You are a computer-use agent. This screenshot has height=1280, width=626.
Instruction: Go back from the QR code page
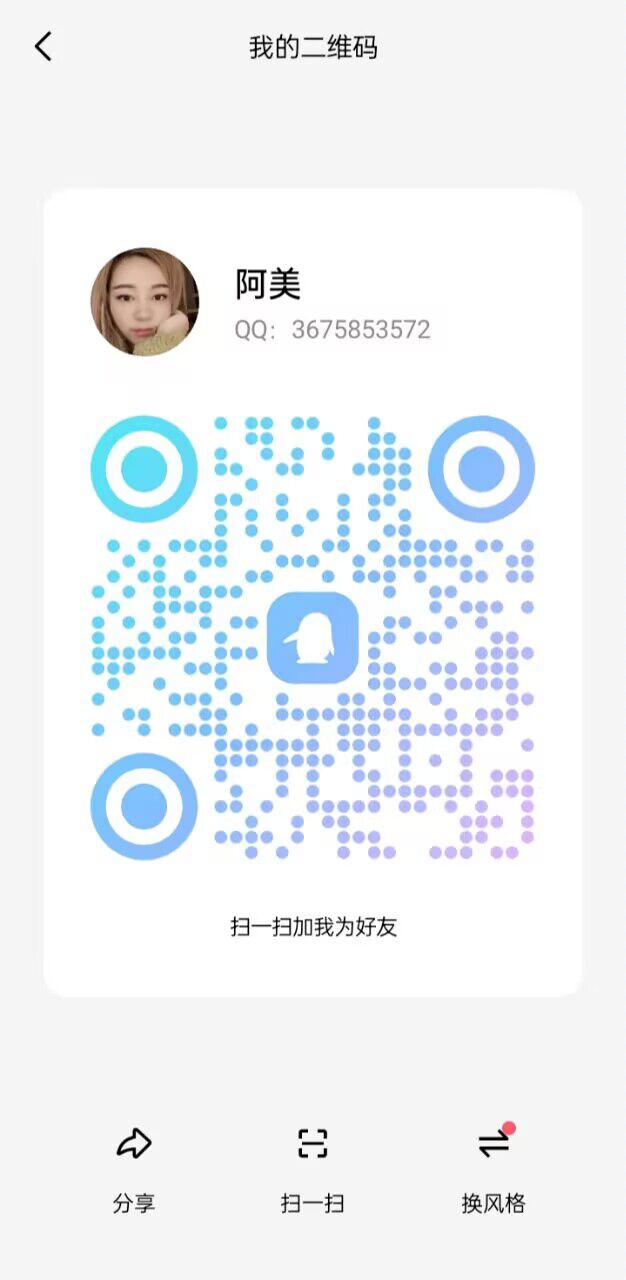(43, 47)
